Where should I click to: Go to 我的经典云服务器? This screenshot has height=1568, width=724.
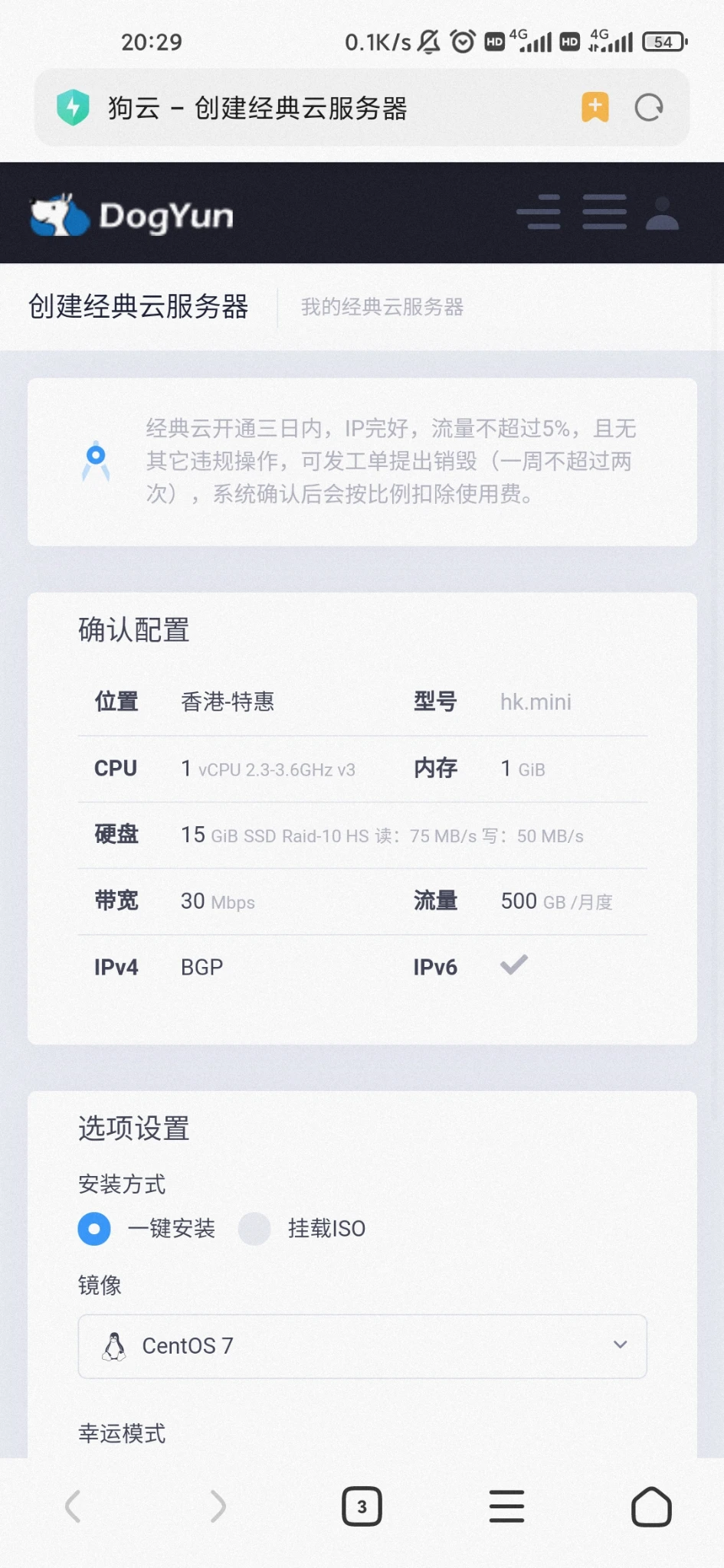coord(382,307)
